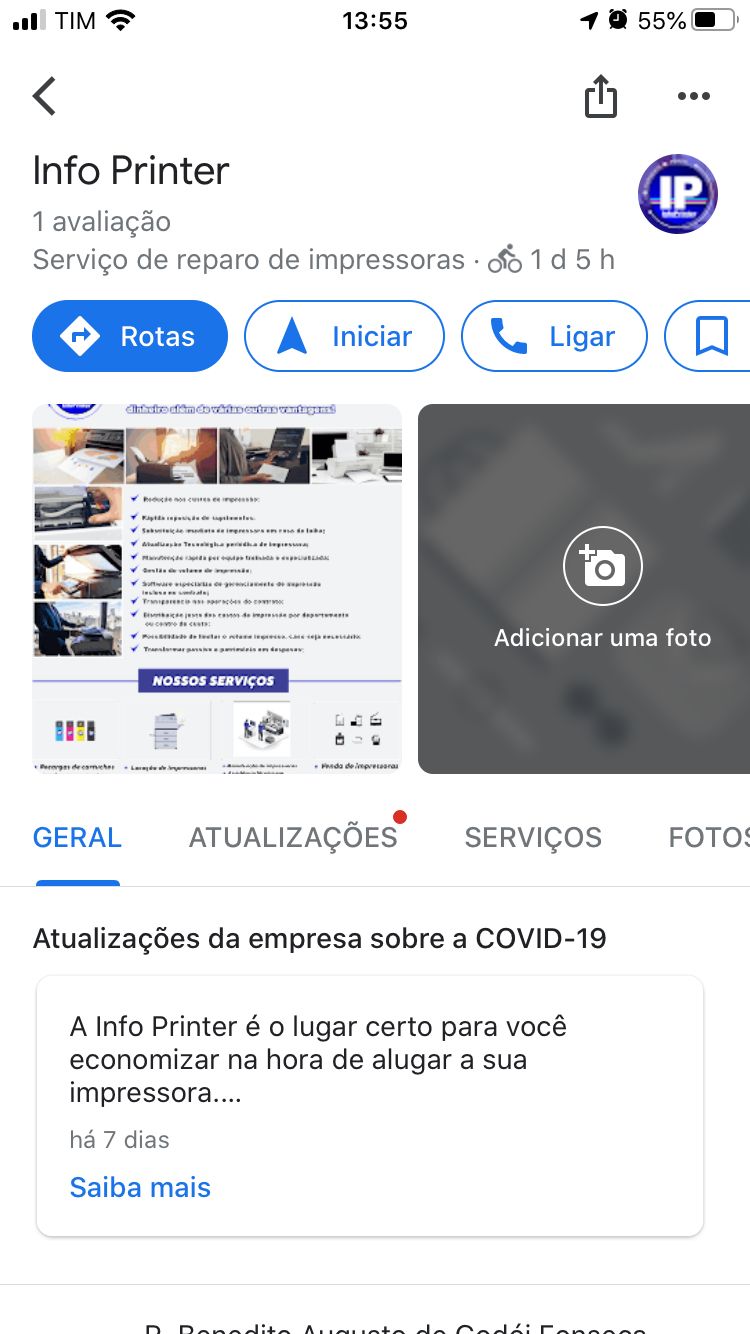Call the business with Ligar
The height and width of the screenshot is (1334, 750).
point(554,337)
